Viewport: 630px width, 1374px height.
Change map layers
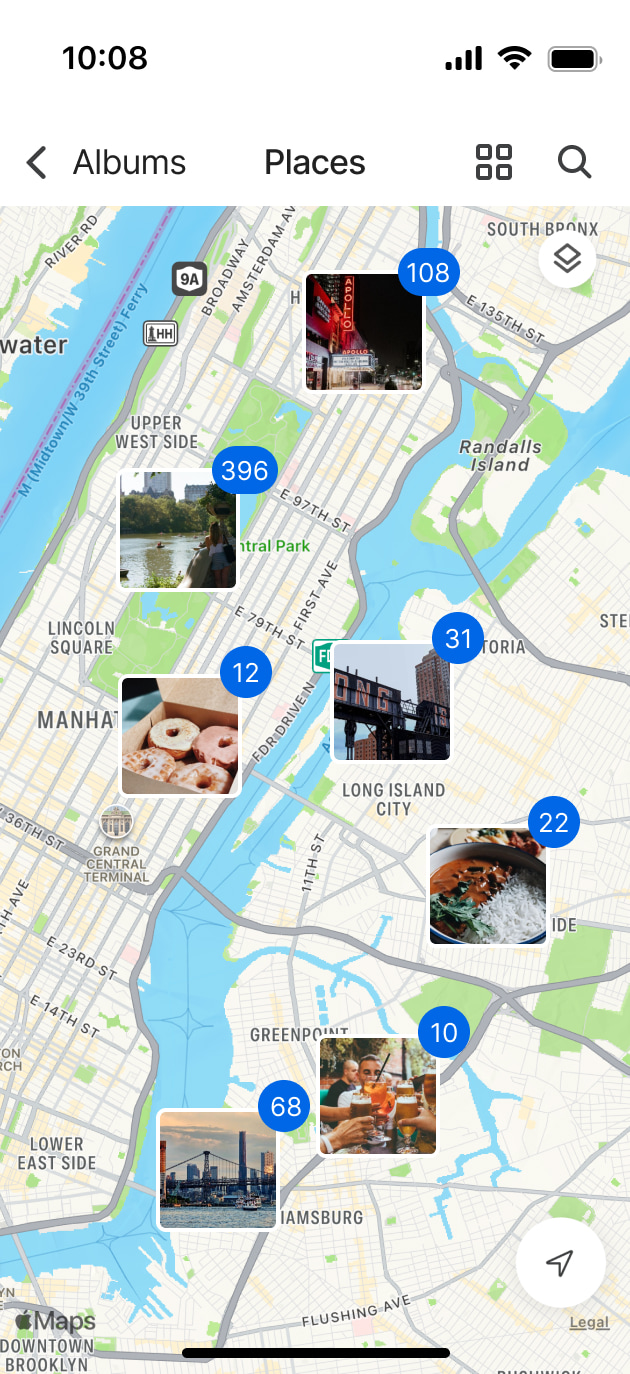tap(567, 260)
